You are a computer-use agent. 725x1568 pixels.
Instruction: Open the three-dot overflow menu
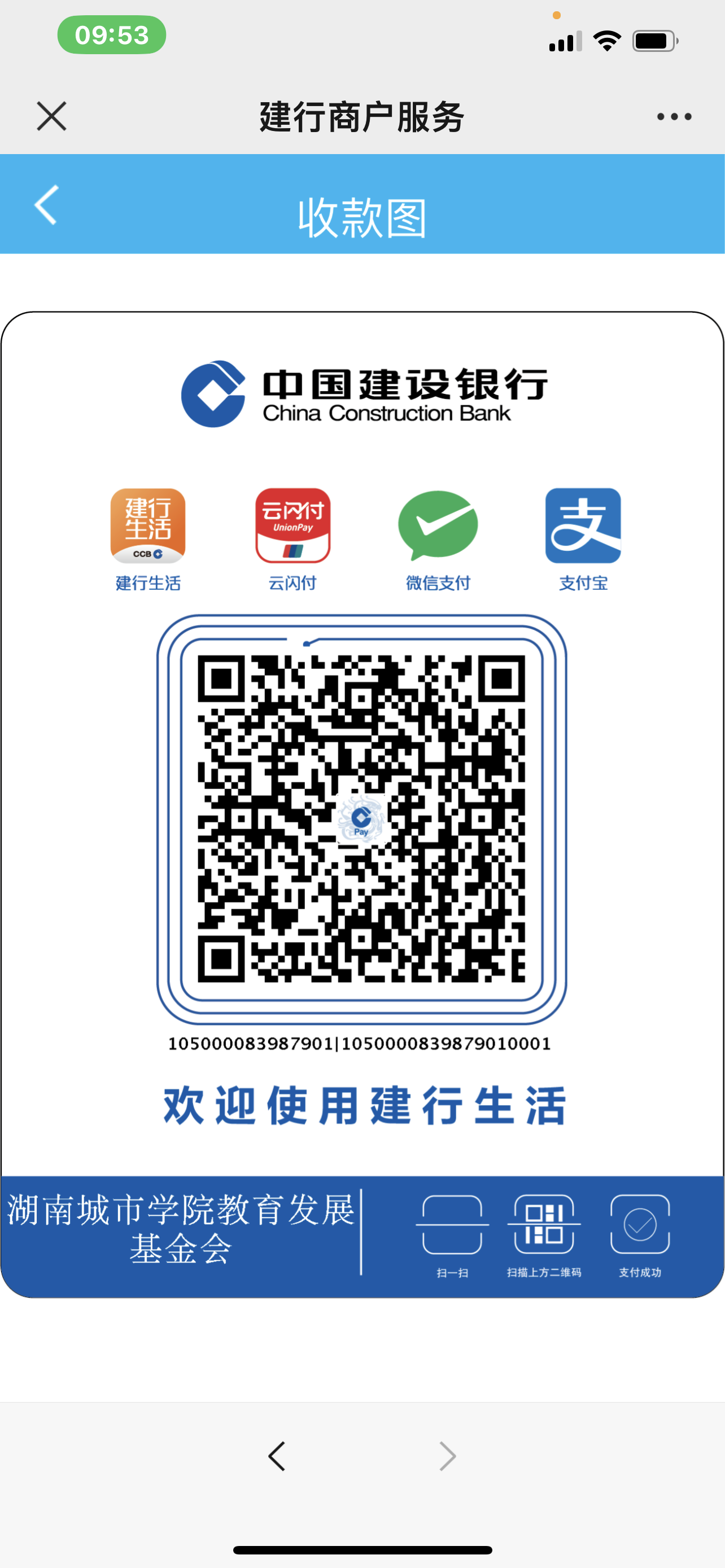point(674,116)
